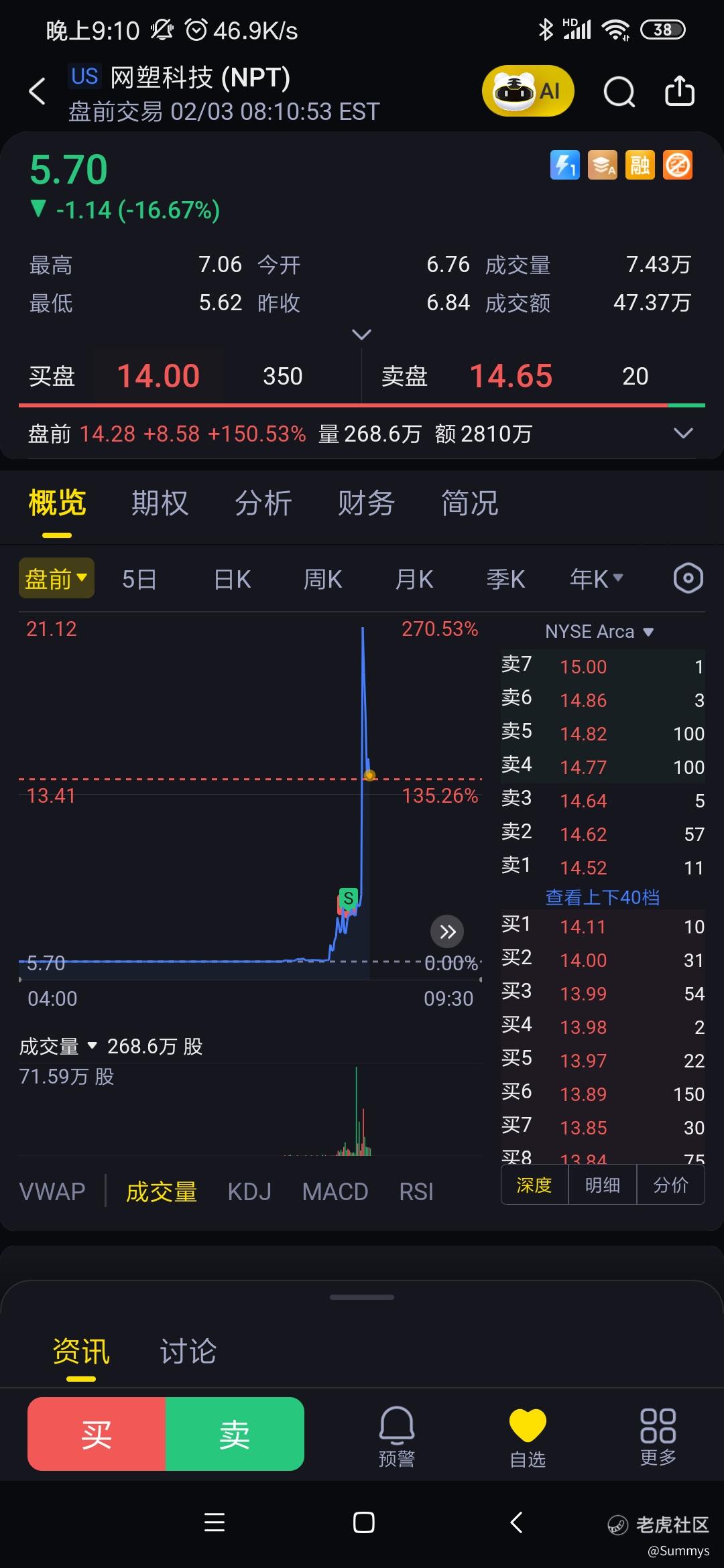The image size is (724, 1568).
Task: Switch to the 讨论 tab
Action: (188, 1351)
